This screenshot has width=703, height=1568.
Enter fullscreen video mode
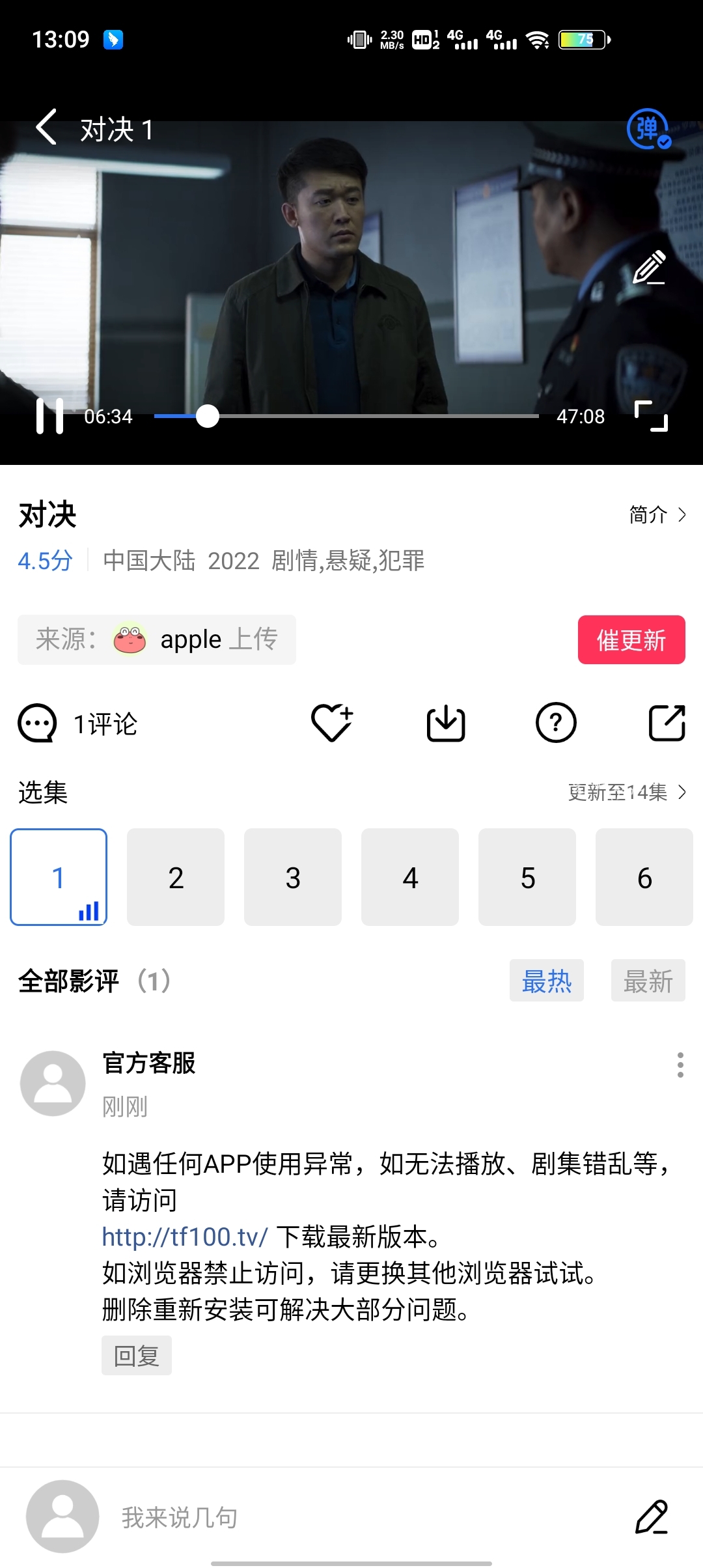(x=651, y=416)
